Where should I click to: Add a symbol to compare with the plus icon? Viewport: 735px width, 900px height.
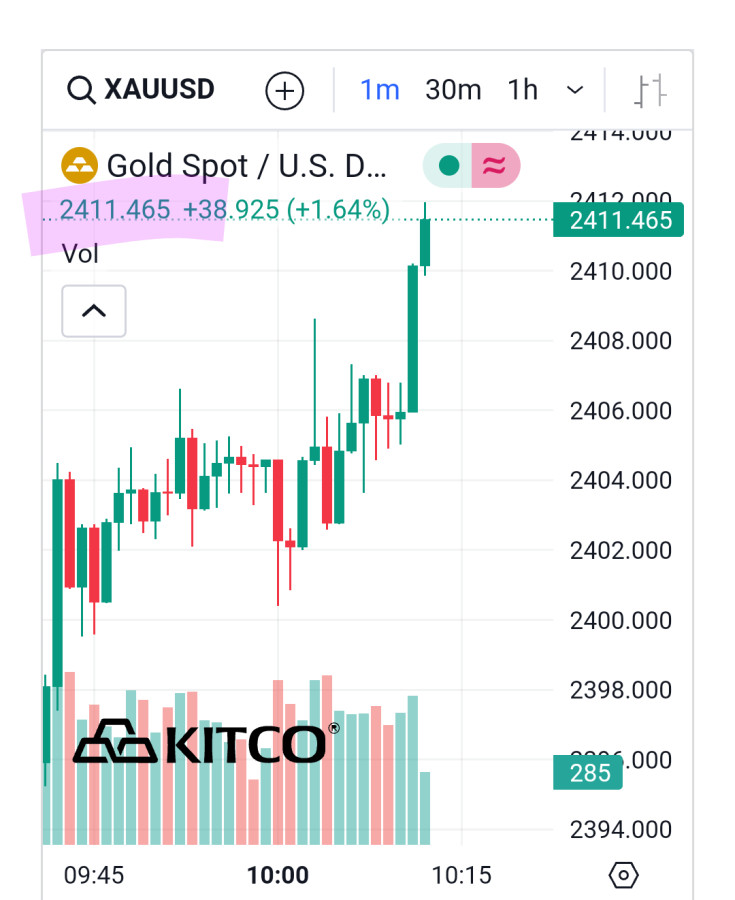click(284, 91)
